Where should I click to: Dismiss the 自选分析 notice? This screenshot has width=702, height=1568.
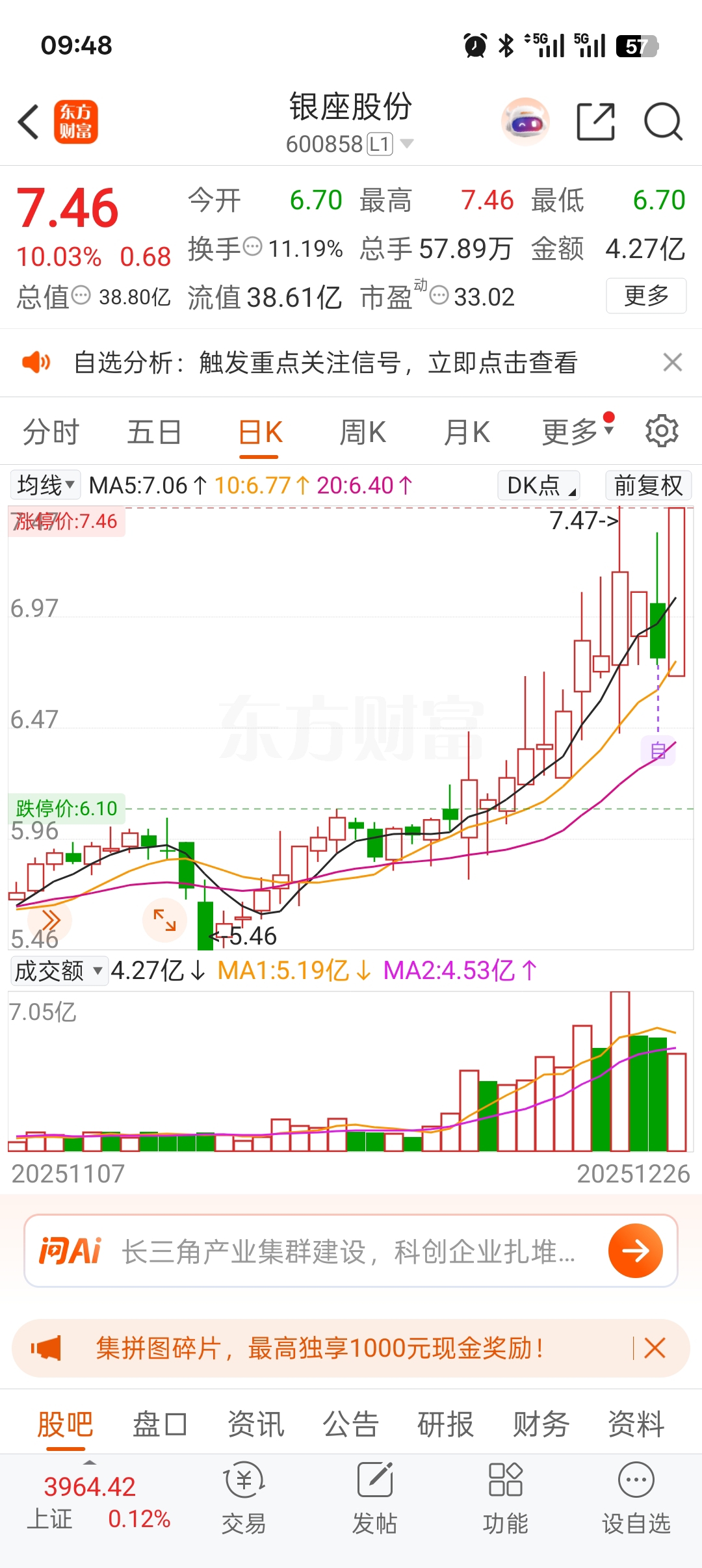click(672, 362)
